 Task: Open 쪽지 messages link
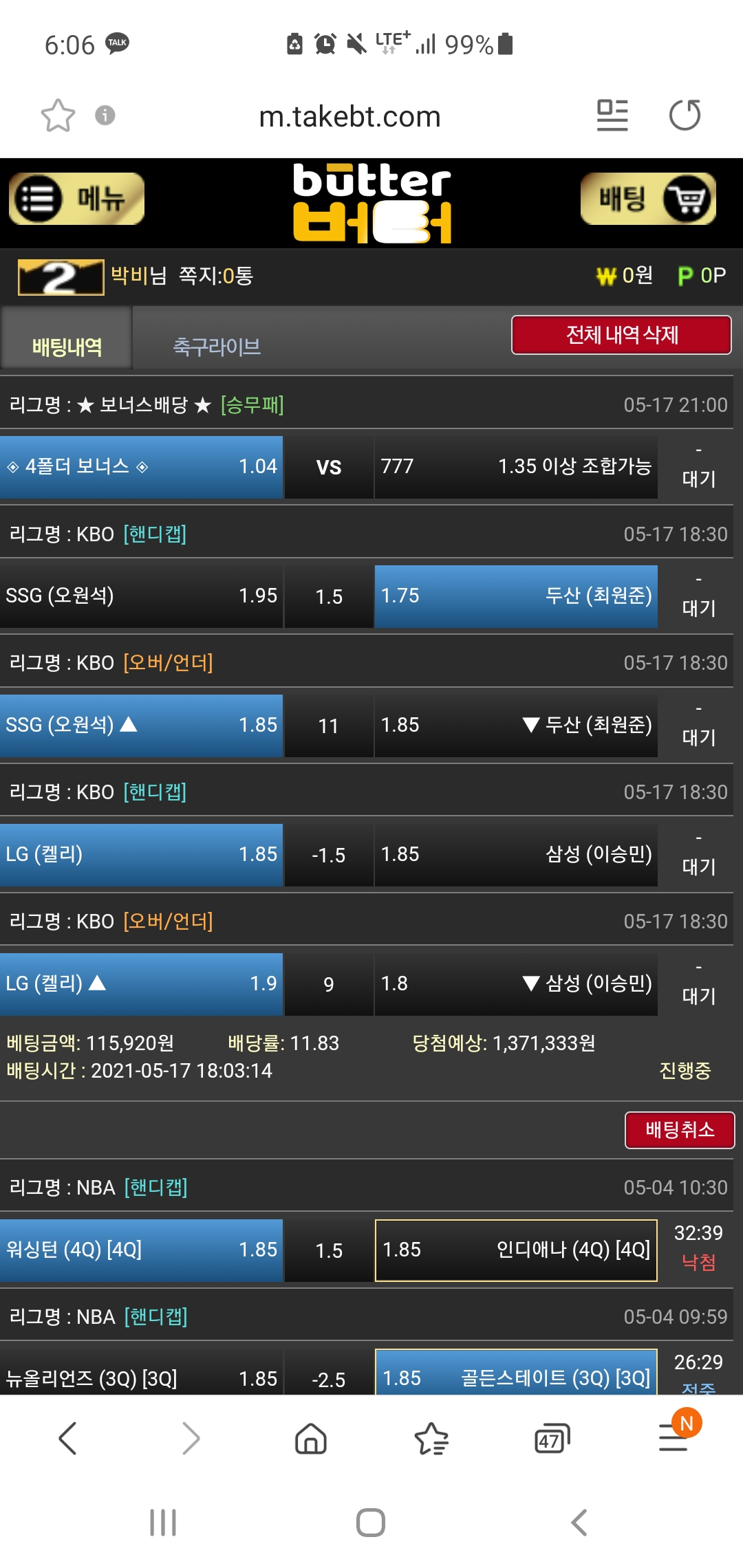point(216,276)
